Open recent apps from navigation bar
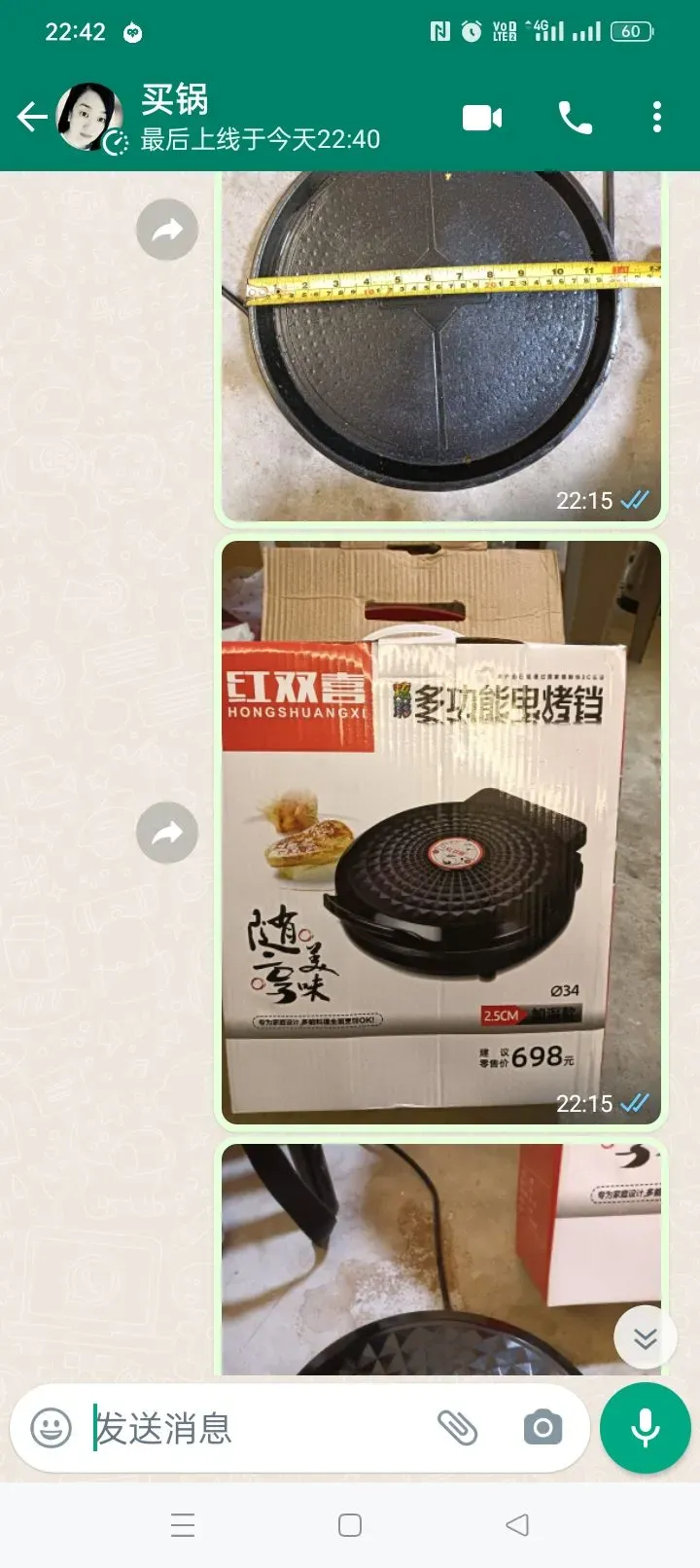The width and height of the screenshot is (700, 1568). [x=183, y=1524]
